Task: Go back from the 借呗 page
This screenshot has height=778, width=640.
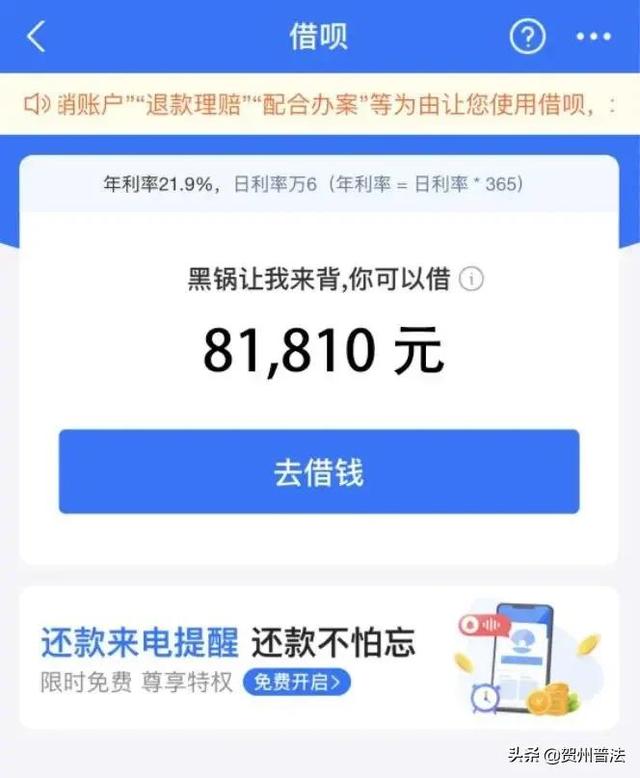Action: click(36, 37)
